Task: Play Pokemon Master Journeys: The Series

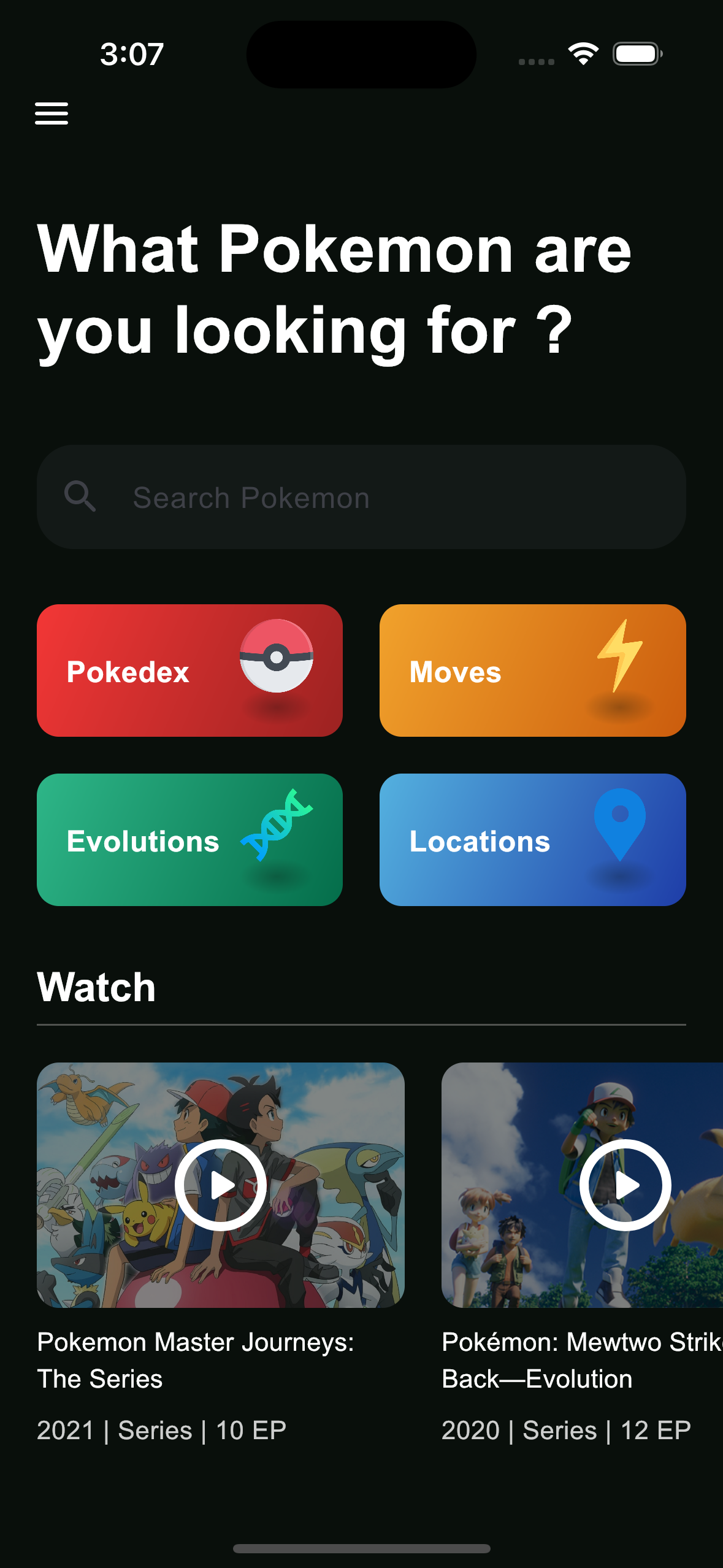Action: click(221, 1185)
